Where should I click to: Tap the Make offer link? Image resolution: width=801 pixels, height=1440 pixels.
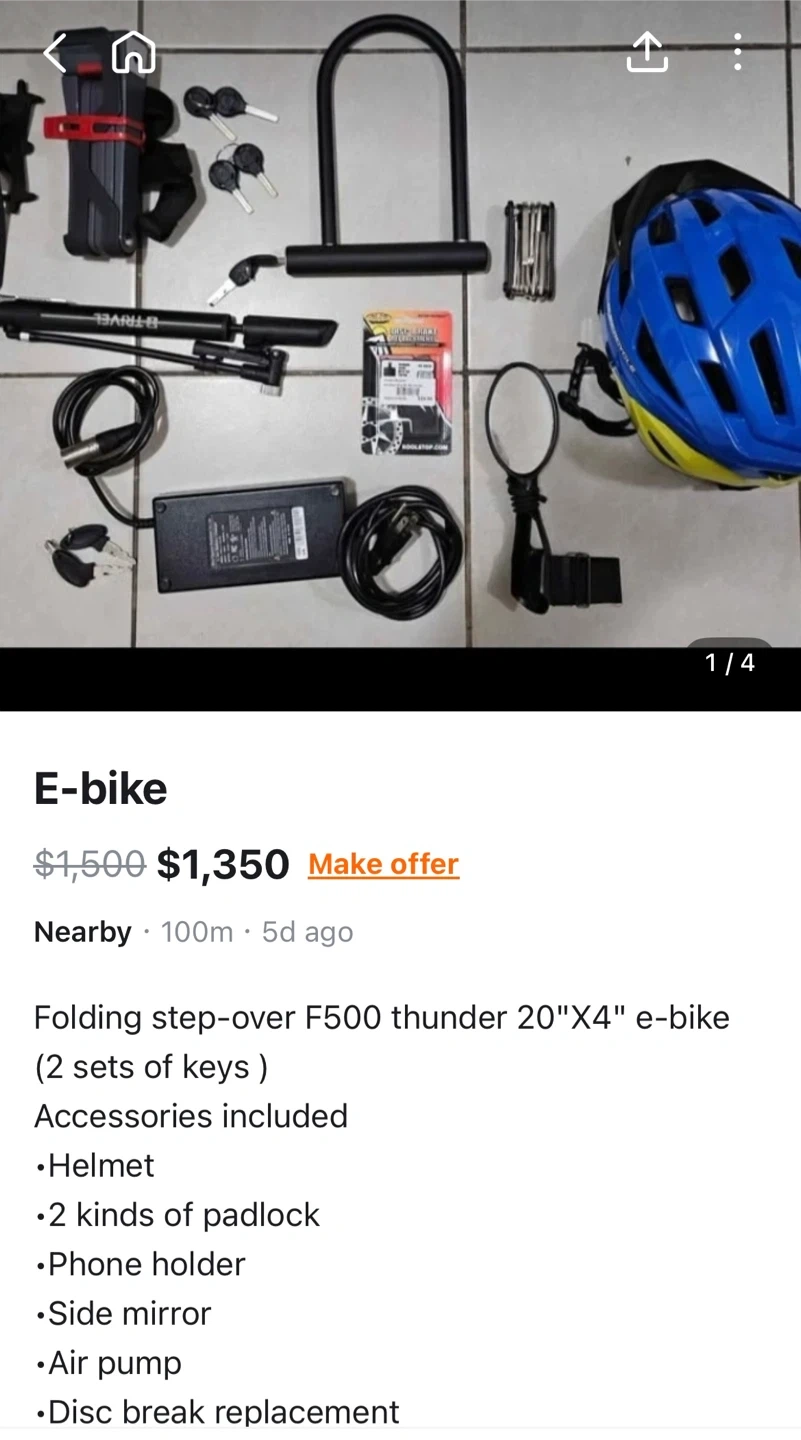tap(383, 864)
